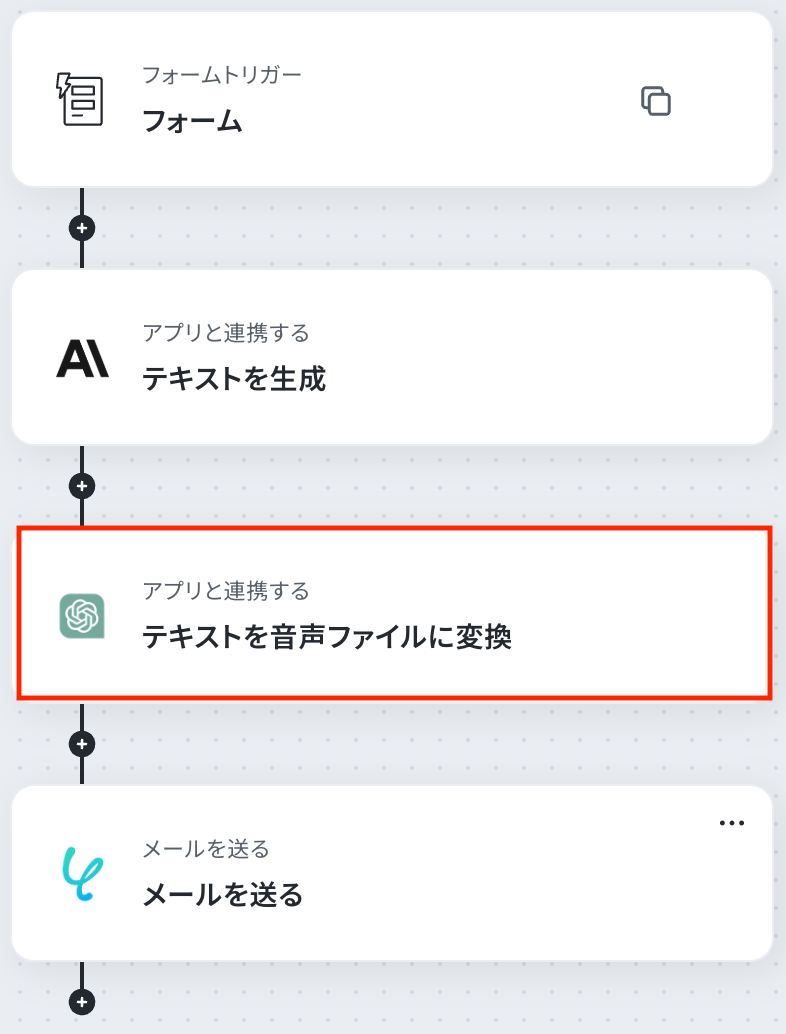
Task: Open the three-dot menu on メールを送る
Action: click(x=732, y=823)
